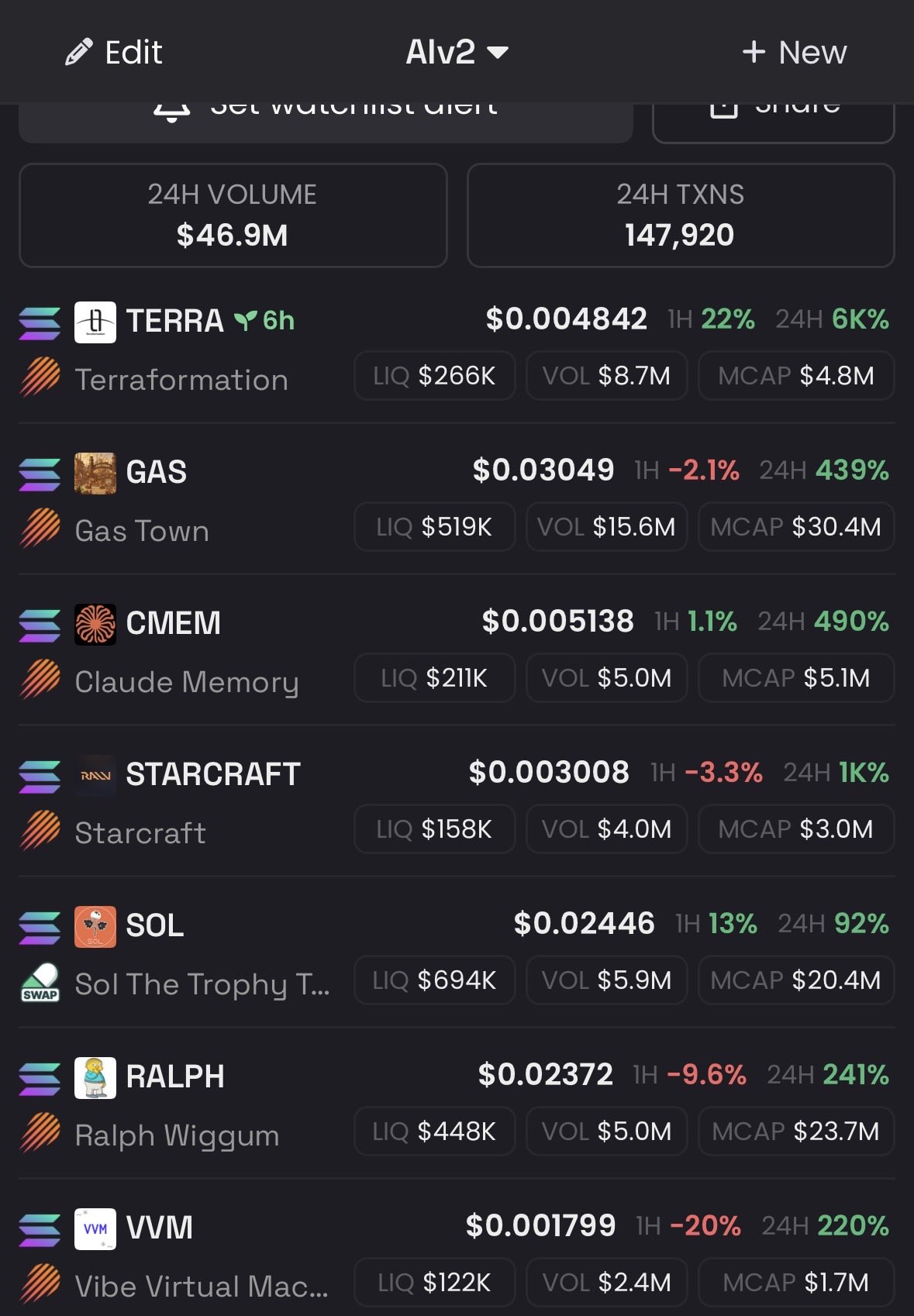This screenshot has width=914, height=1316.
Task: Open the RALPH Ralph Wiggum token
Action: (175, 1077)
